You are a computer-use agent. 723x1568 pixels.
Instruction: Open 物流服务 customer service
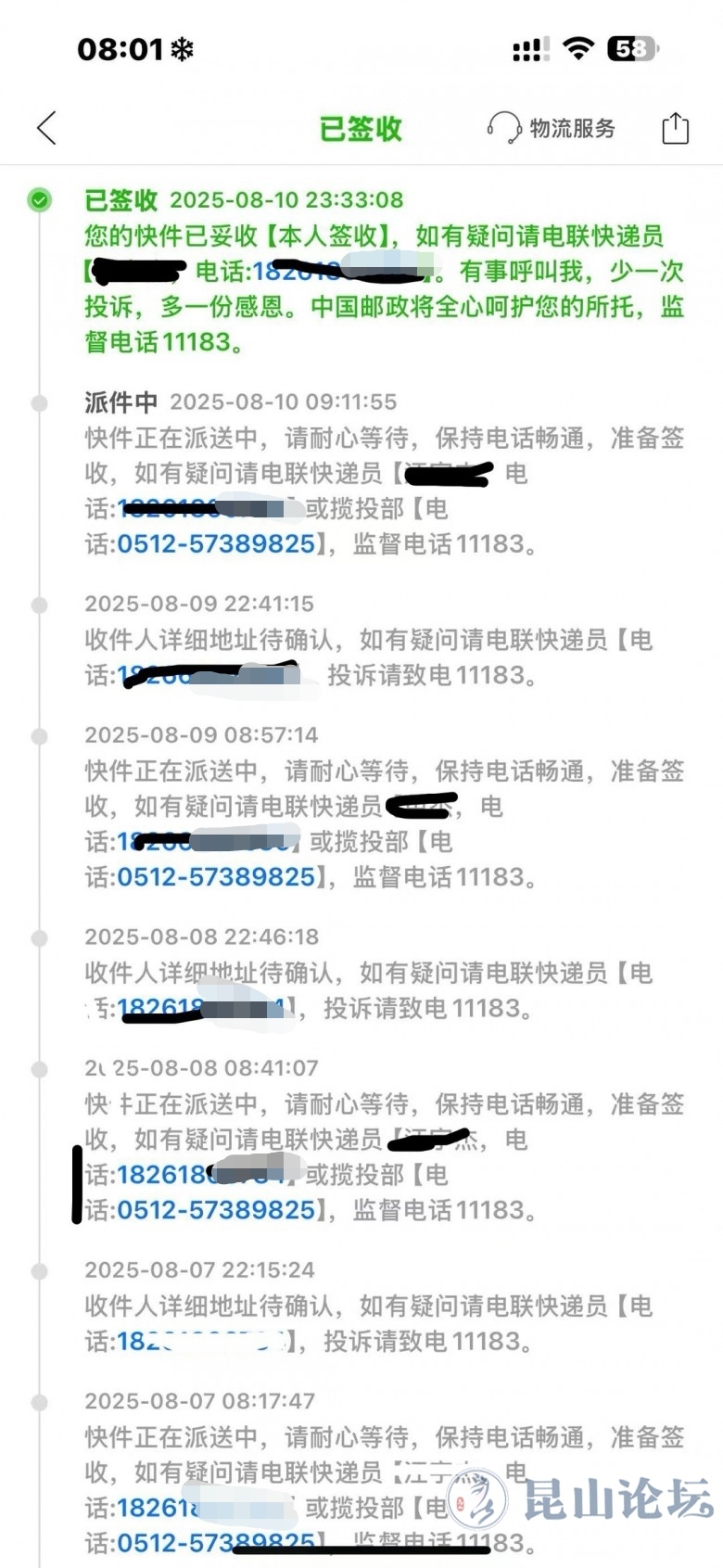coord(551,128)
